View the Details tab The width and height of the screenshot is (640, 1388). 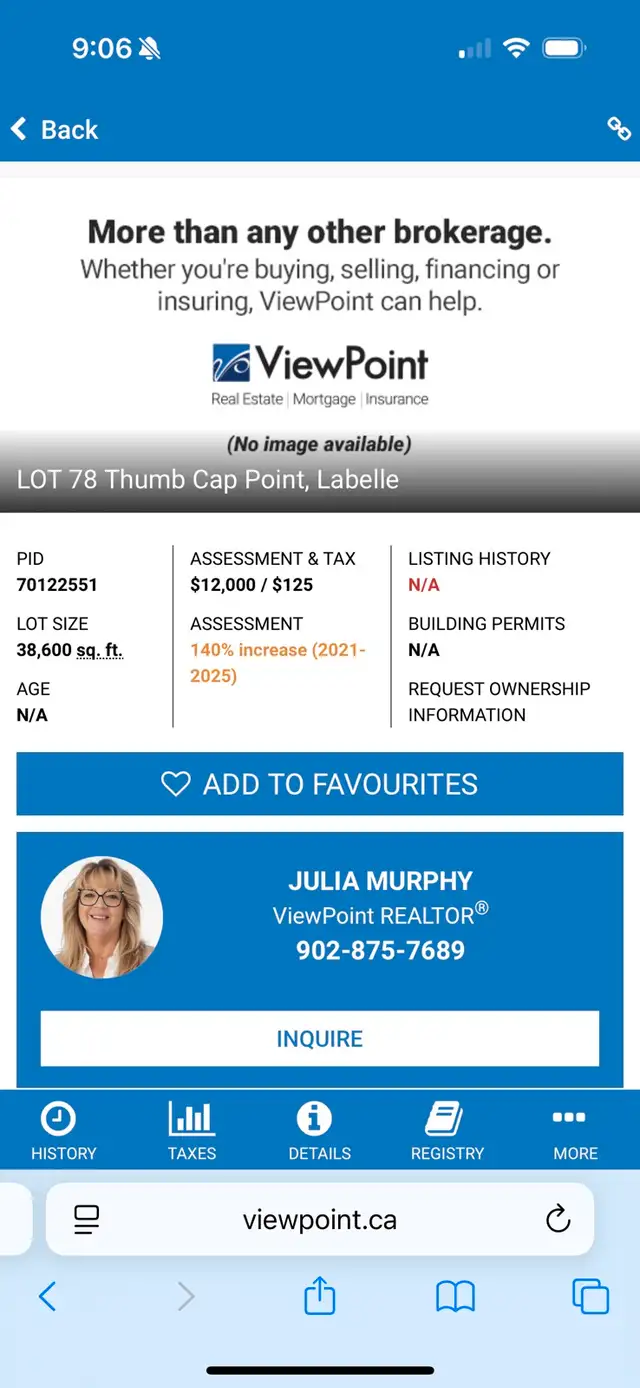(x=319, y=1131)
